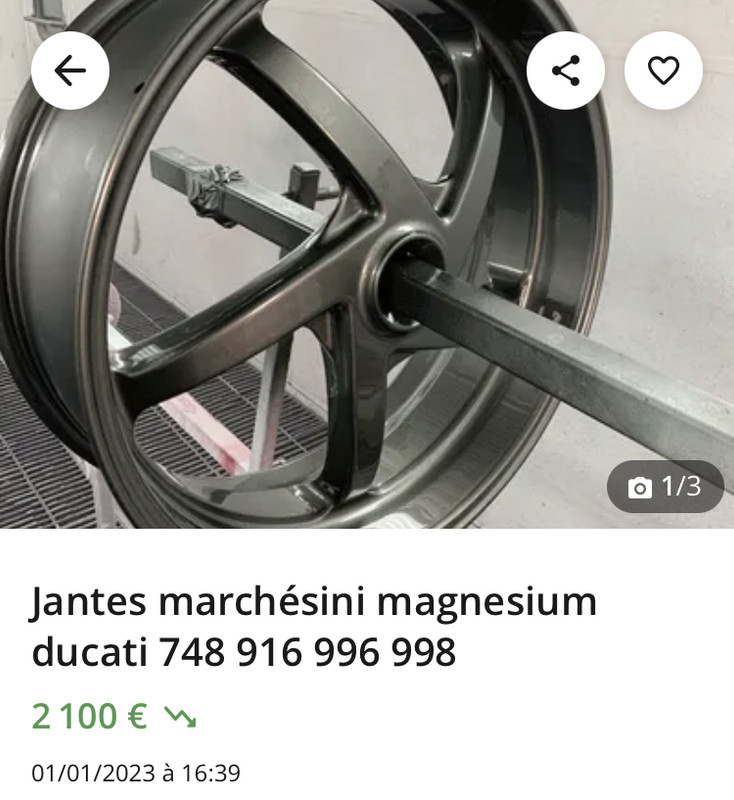Tap the price drop arrow icon
Image resolution: width=734 pixels, height=800 pixels.
[180, 717]
